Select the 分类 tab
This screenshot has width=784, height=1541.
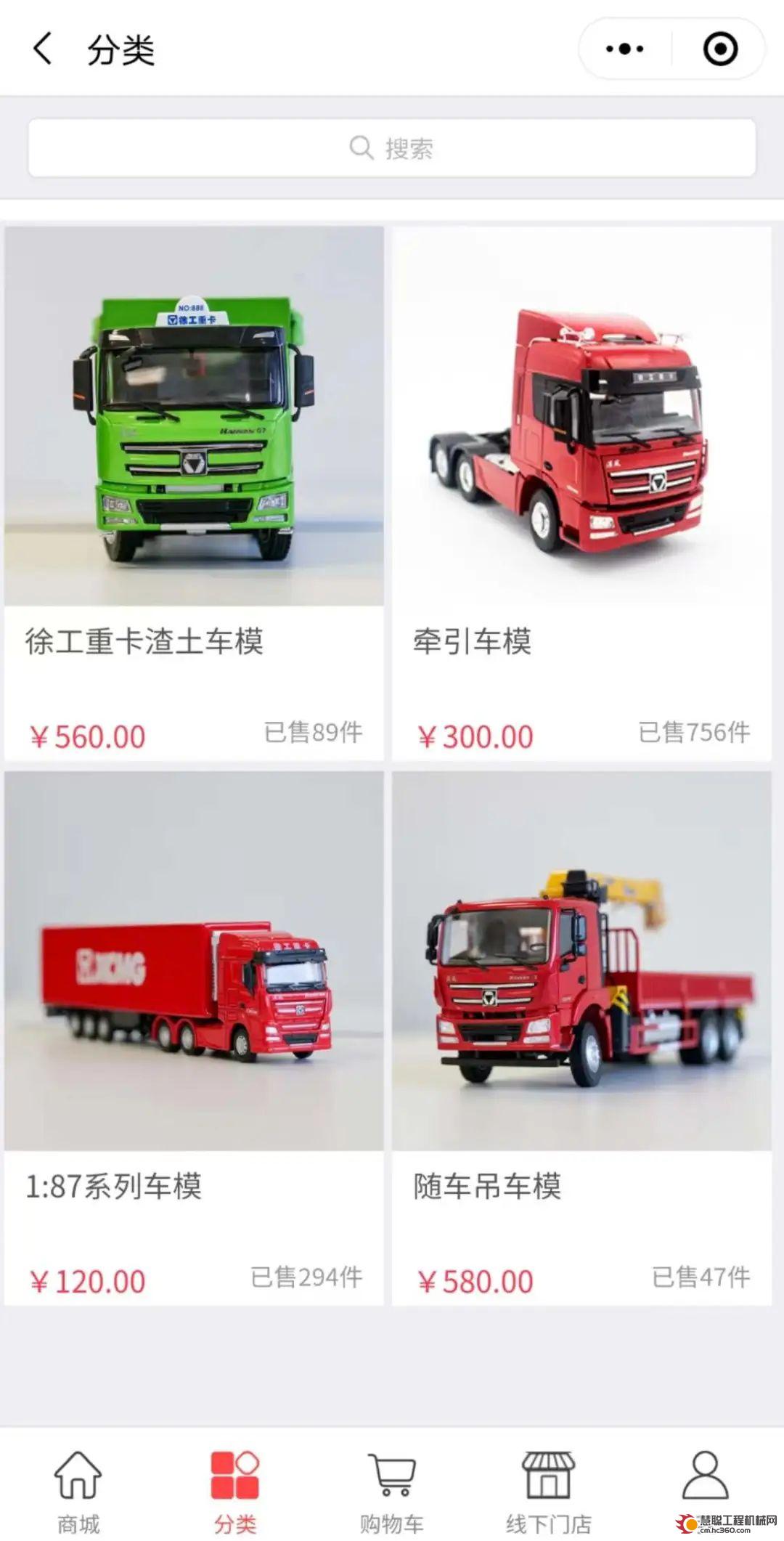click(235, 1492)
